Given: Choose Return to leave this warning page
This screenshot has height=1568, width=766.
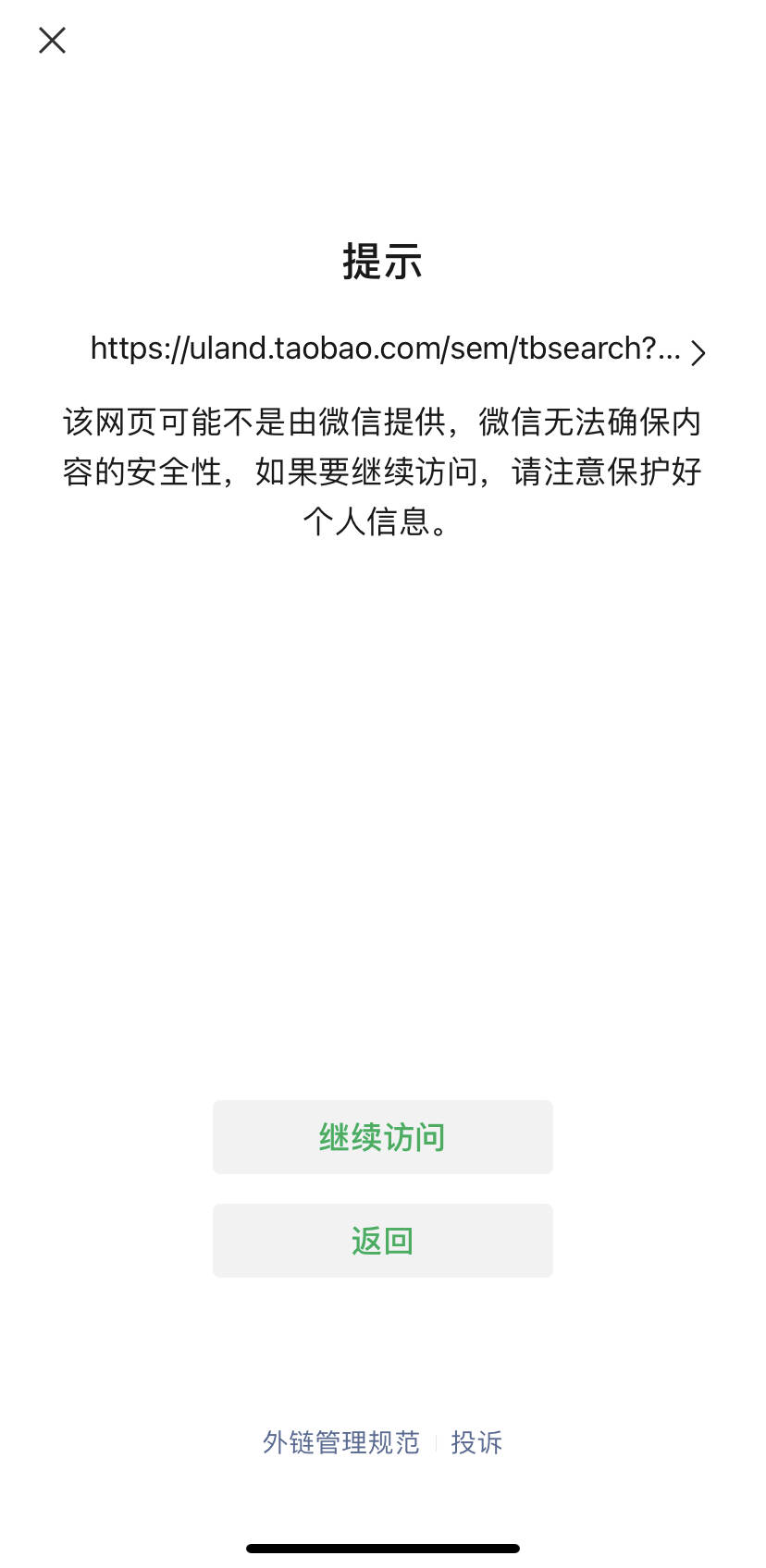Looking at the screenshot, I should pos(383,1241).
